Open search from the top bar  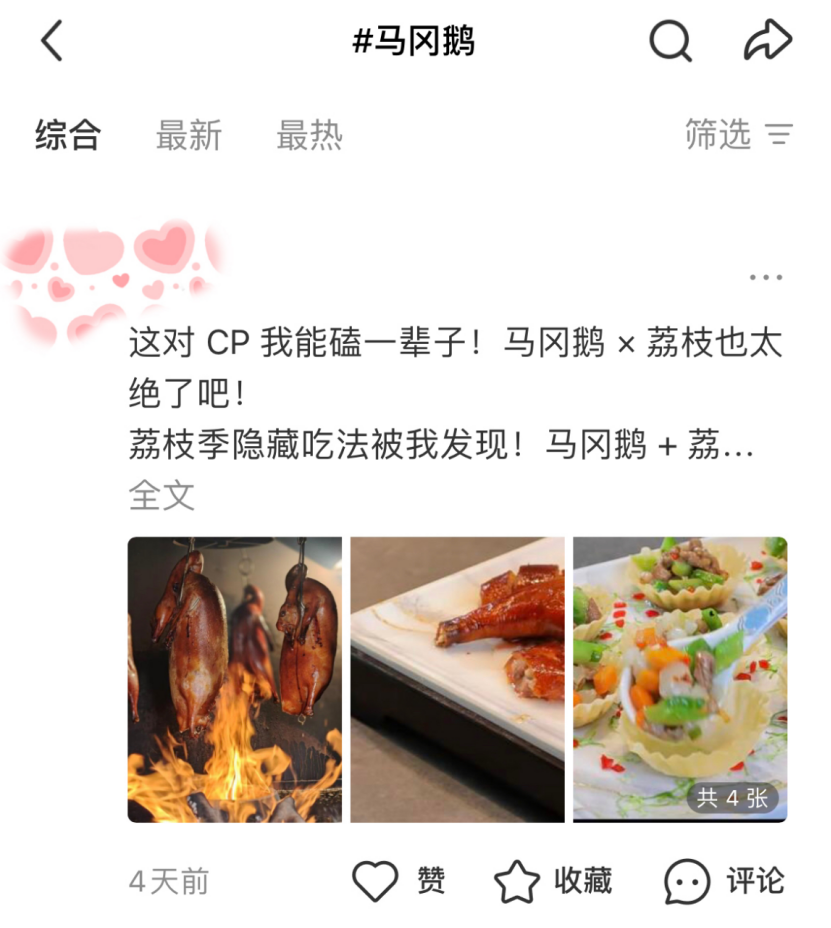tap(670, 42)
